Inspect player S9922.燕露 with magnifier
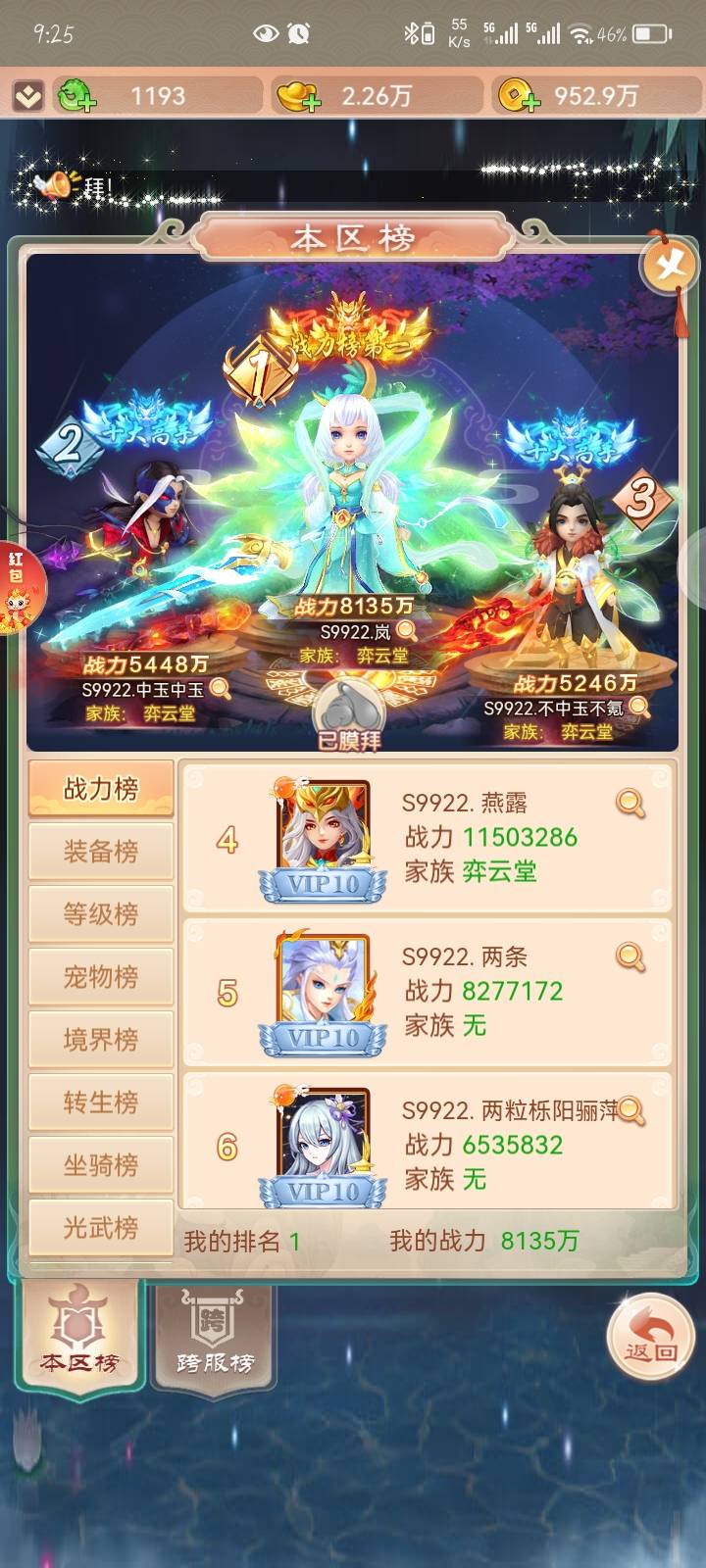 (x=630, y=804)
